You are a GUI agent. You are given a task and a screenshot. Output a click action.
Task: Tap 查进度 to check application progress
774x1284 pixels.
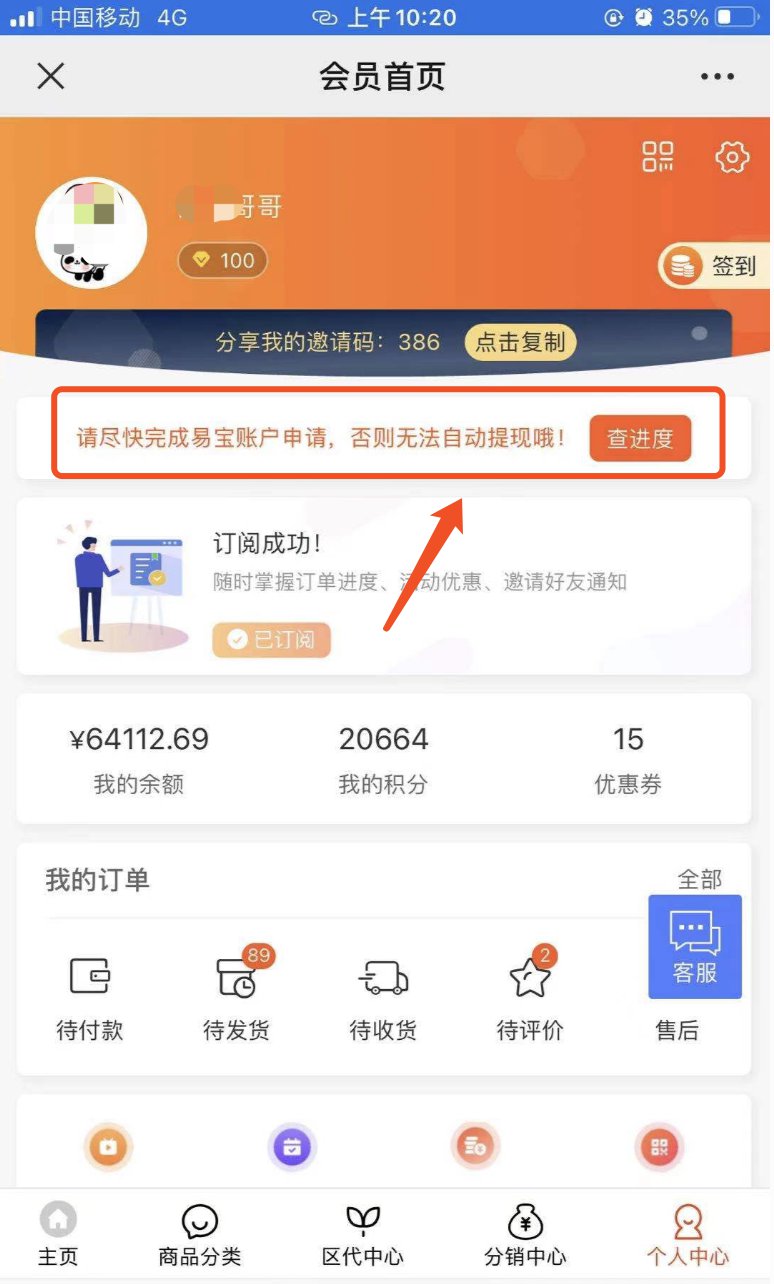[640, 438]
